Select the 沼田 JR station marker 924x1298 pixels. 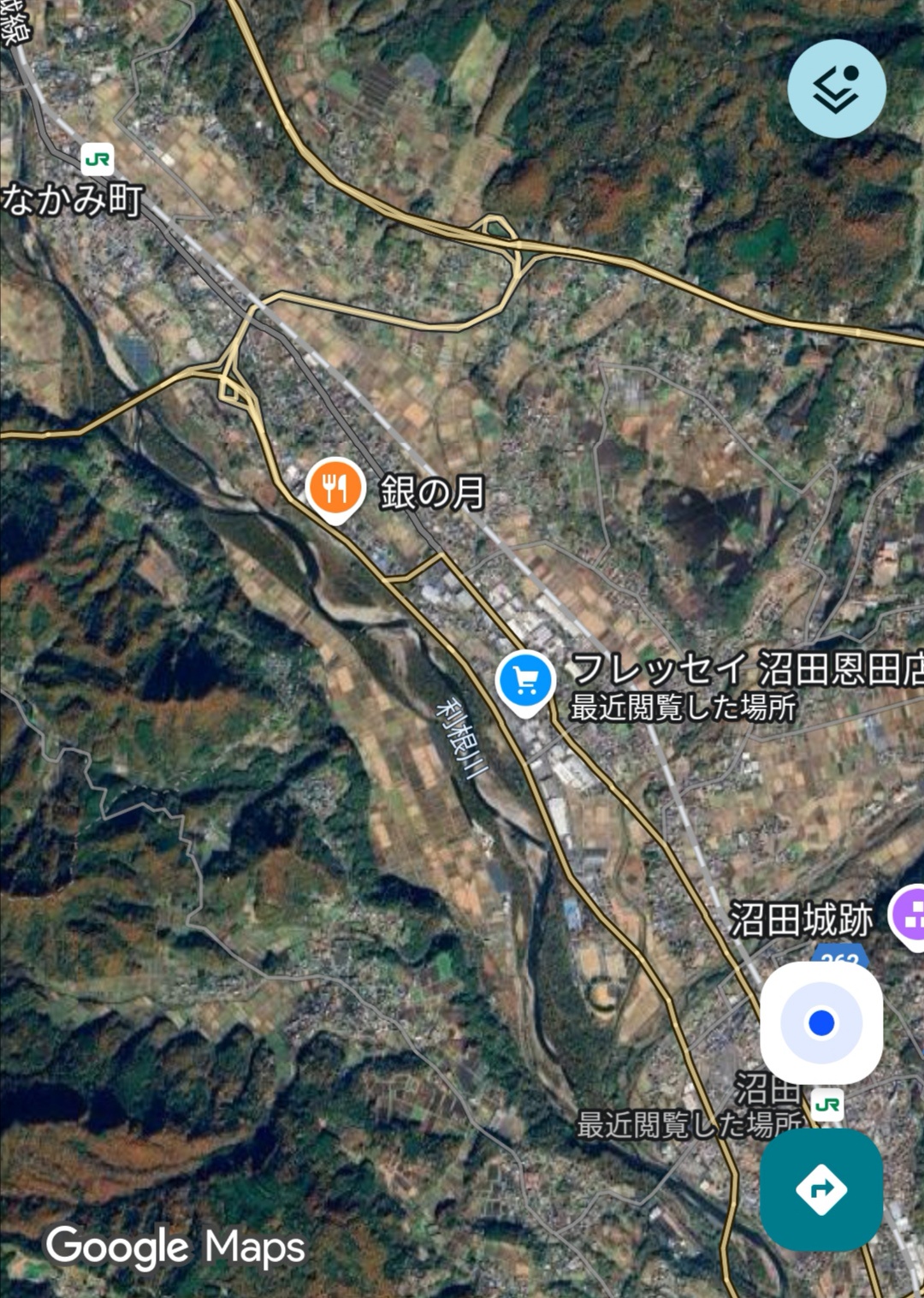click(x=826, y=1105)
